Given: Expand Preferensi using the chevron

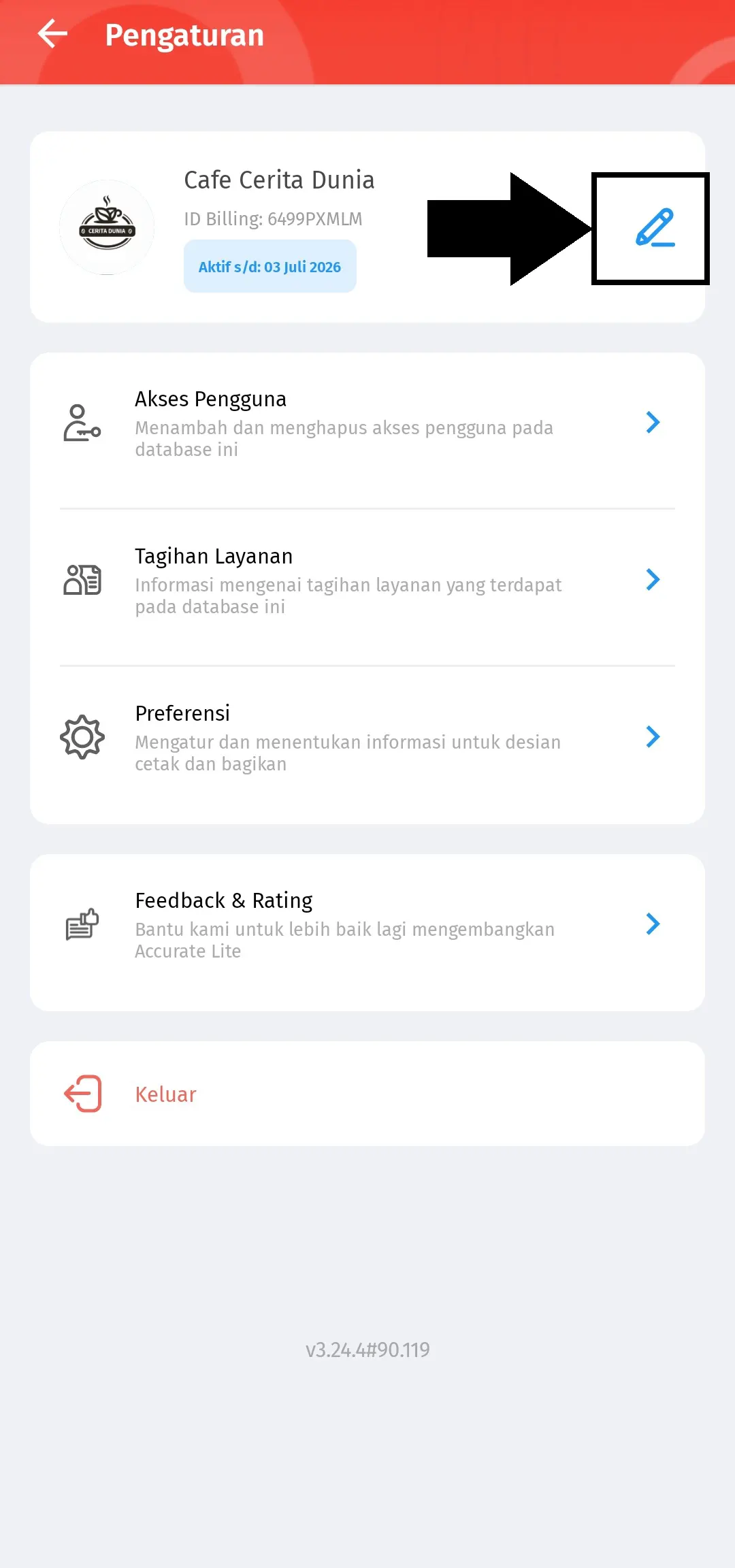Looking at the screenshot, I should [x=653, y=736].
